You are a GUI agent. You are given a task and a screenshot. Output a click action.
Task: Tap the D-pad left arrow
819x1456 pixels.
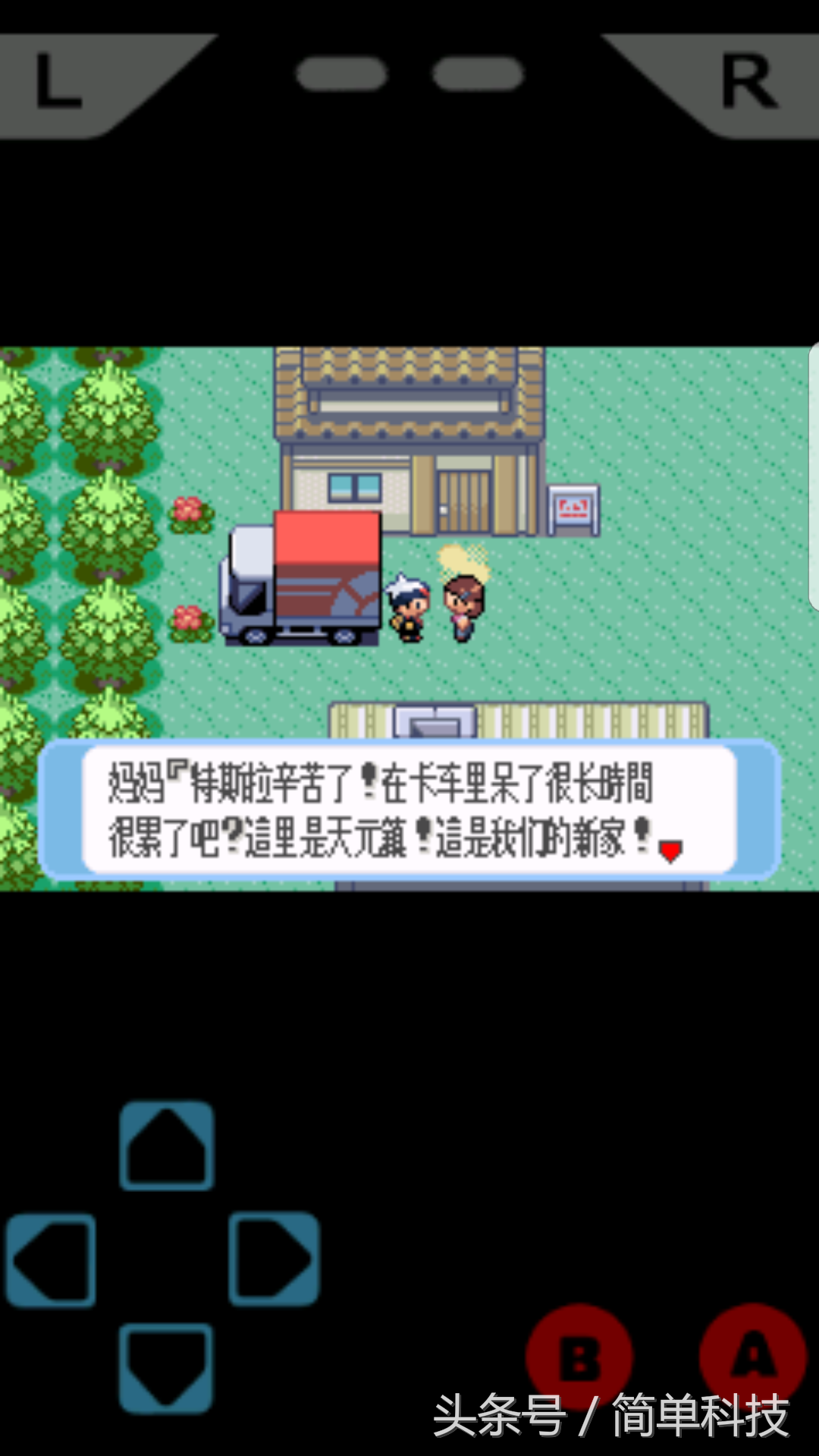coord(51,1260)
